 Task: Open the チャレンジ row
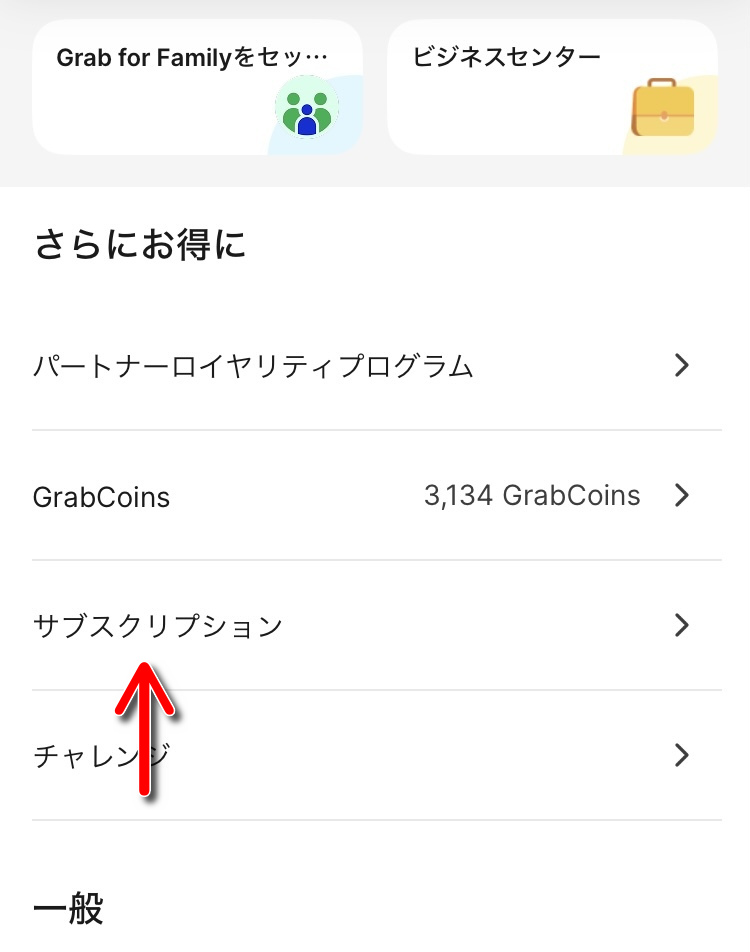pos(376,755)
